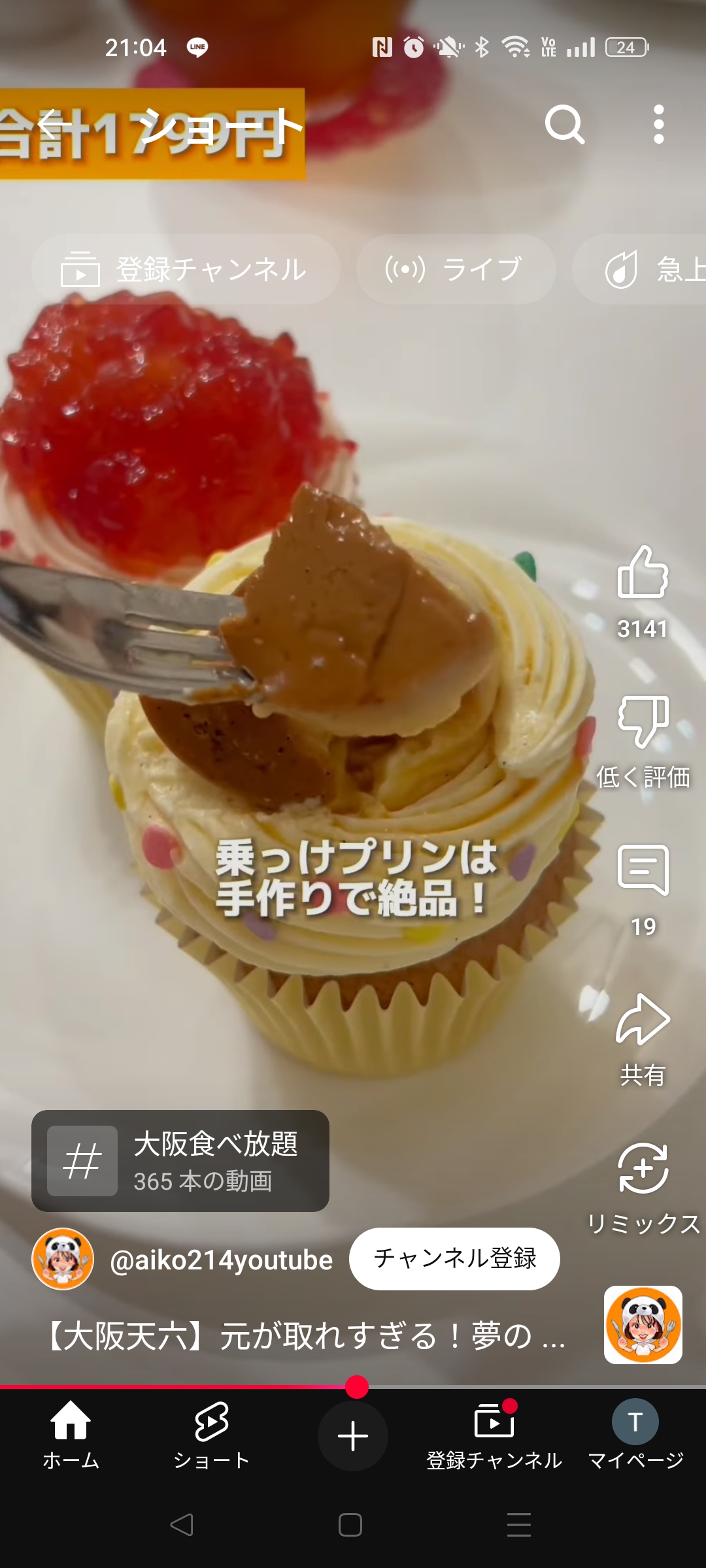This screenshot has height=1568, width=706.
Task: Tap the plus create button
Action: pos(353,1436)
